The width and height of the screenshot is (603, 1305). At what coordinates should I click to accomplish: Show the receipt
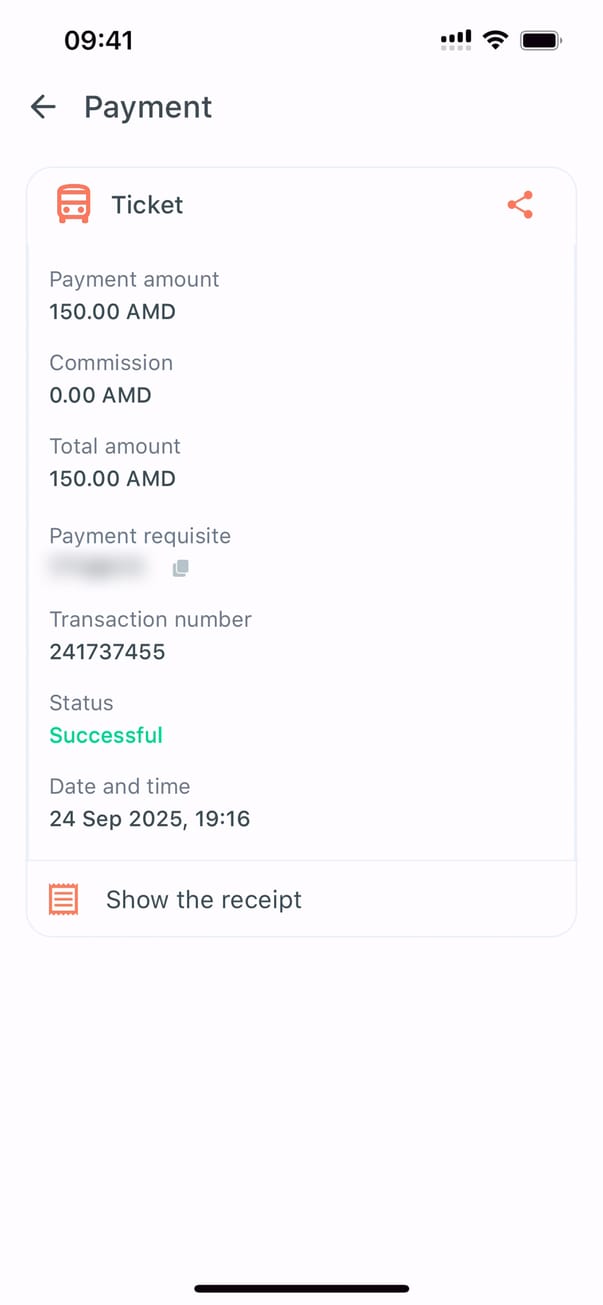pyautogui.click(x=203, y=899)
